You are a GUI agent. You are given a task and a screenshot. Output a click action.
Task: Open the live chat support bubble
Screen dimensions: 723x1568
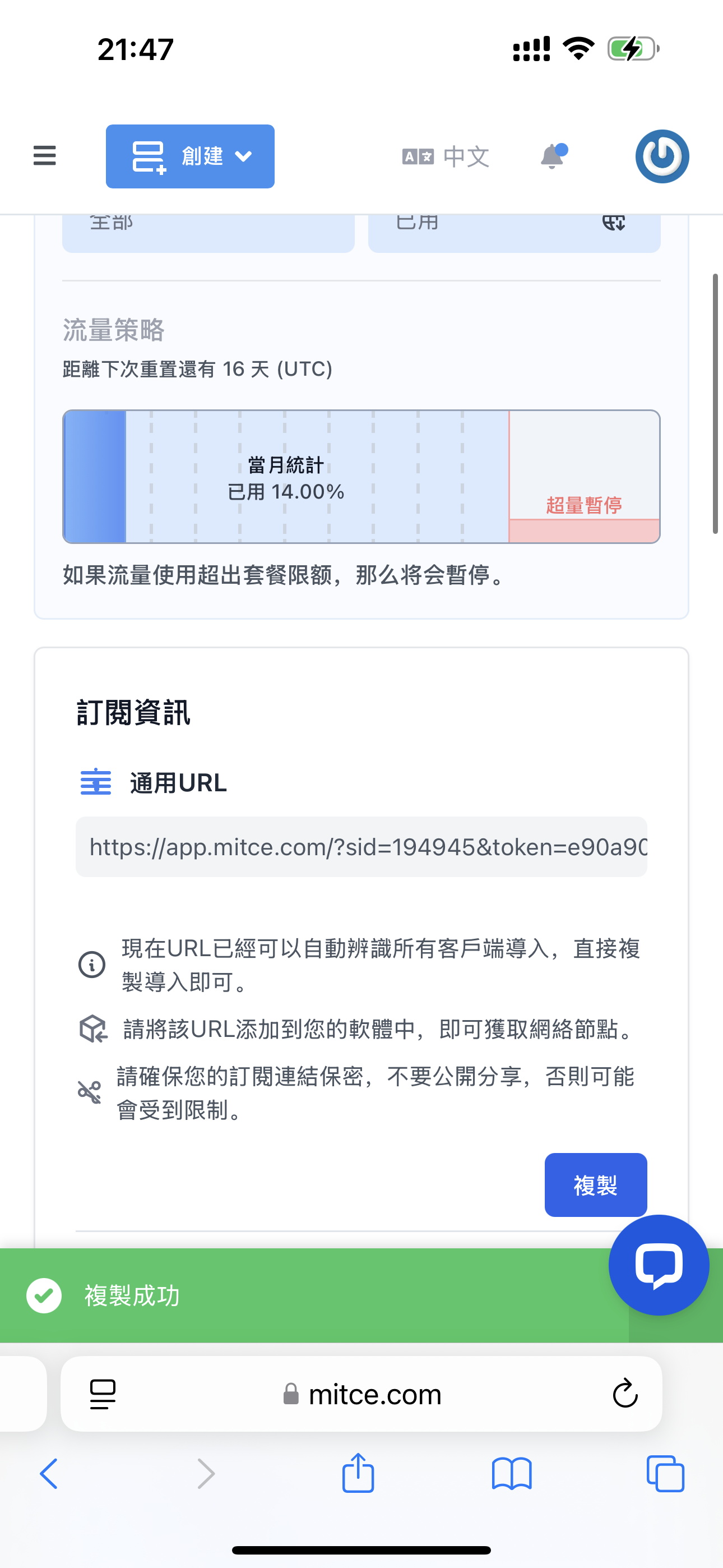pyautogui.click(x=659, y=1265)
